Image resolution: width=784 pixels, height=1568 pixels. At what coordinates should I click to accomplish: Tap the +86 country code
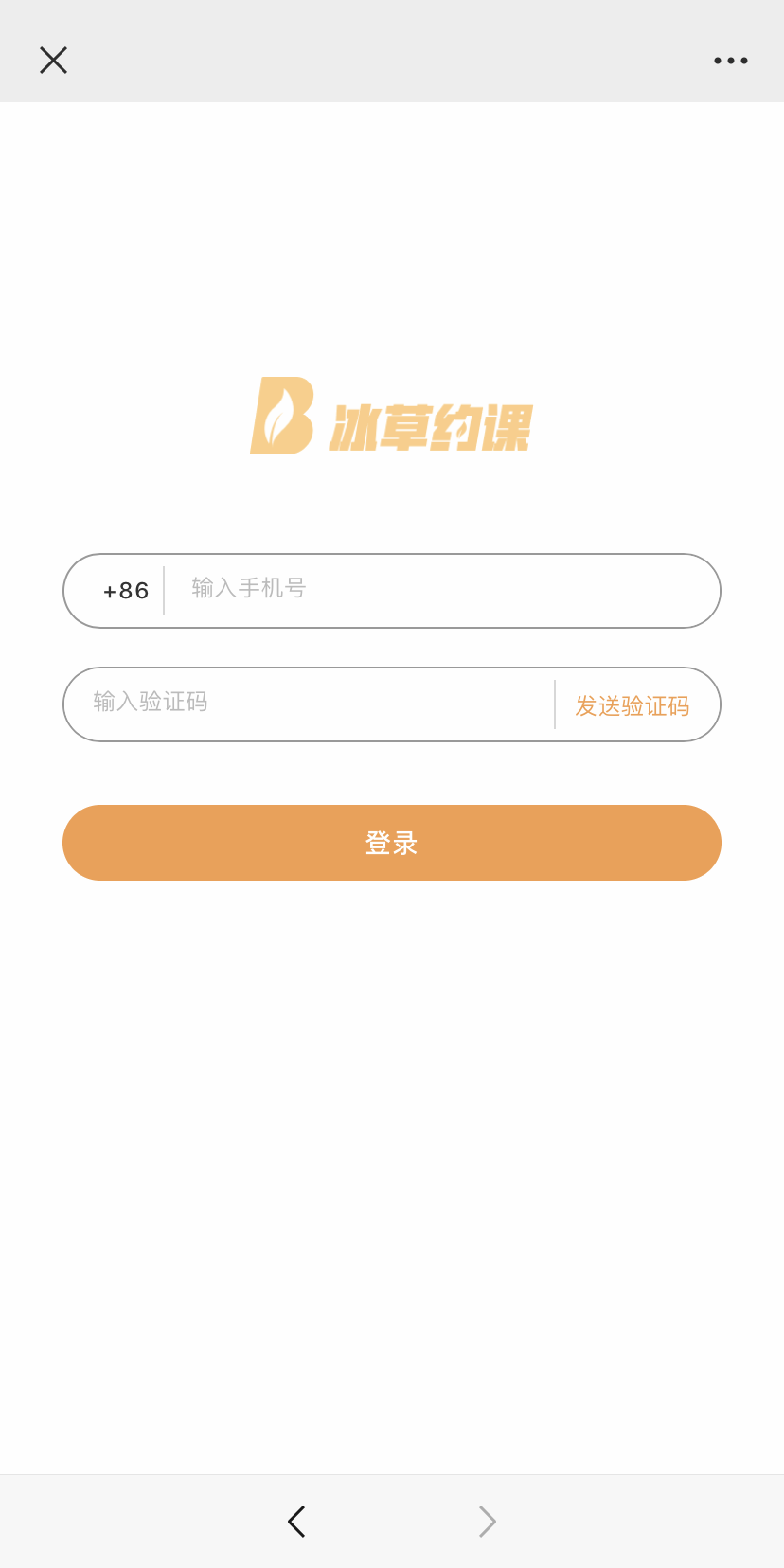point(126,591)
